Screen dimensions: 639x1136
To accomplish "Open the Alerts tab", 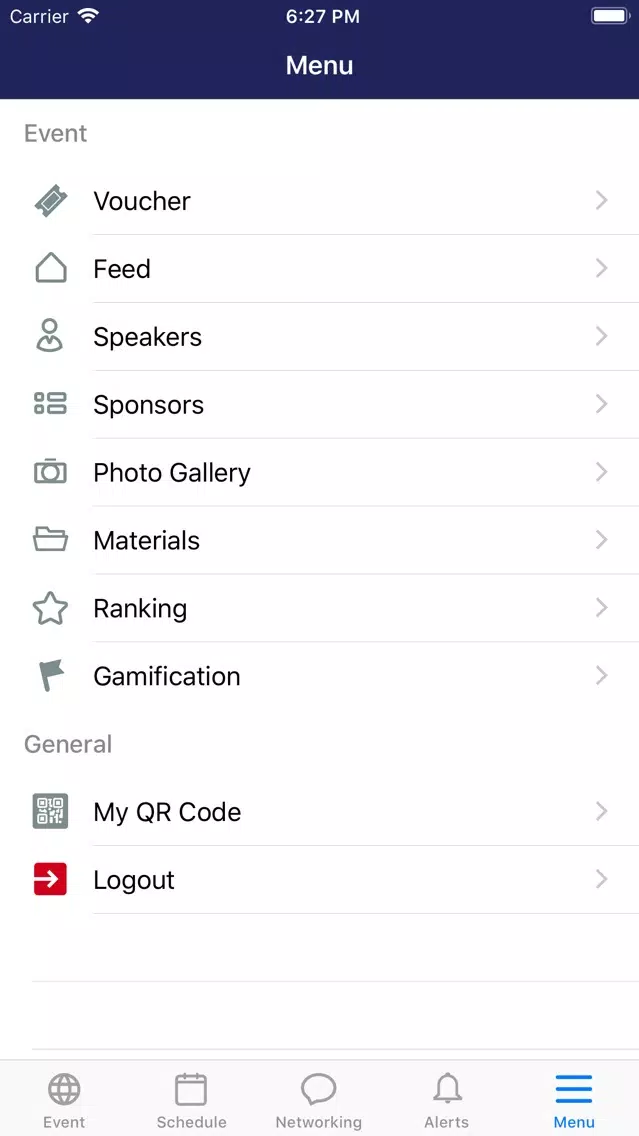I will click(x=447, y=1101).
